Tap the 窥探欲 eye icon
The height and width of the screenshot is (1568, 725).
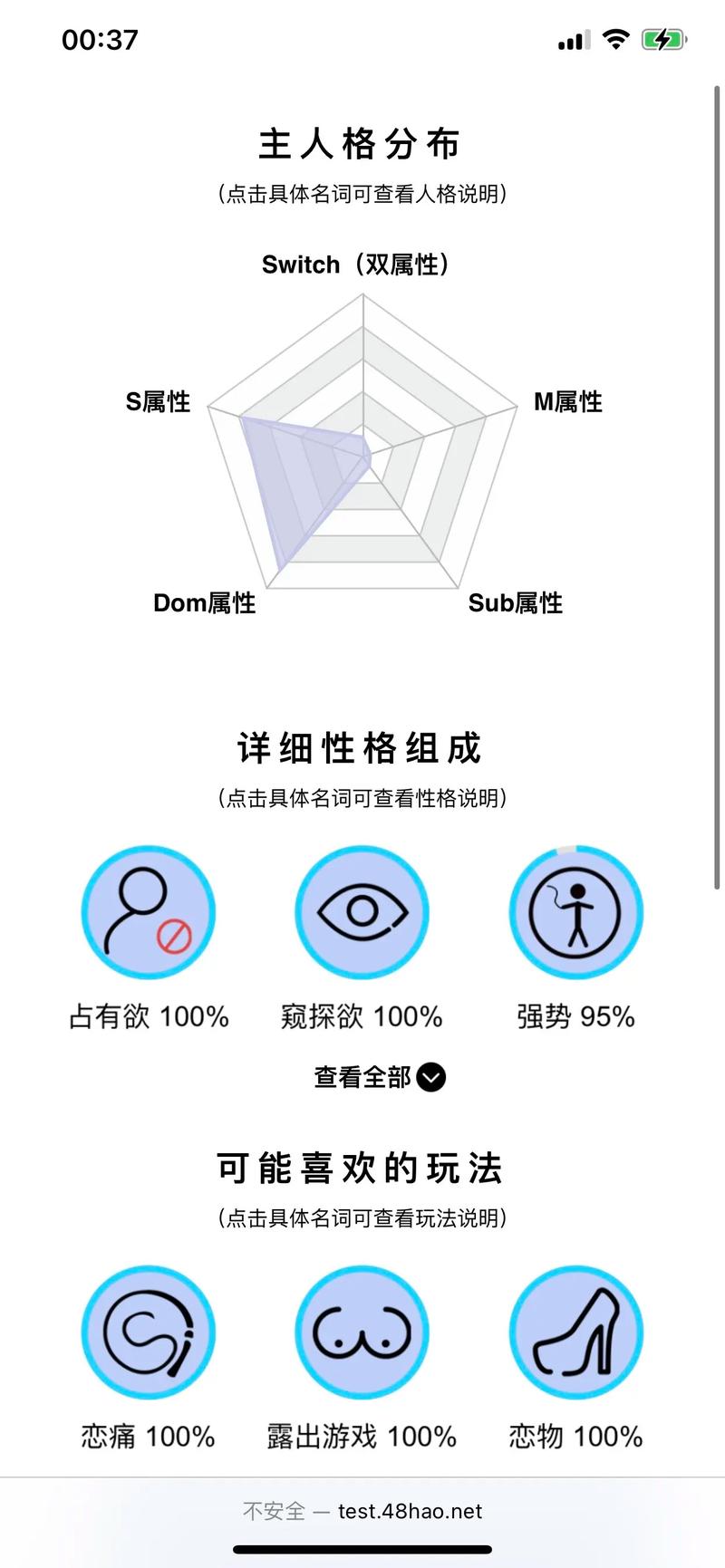[362, 913]
